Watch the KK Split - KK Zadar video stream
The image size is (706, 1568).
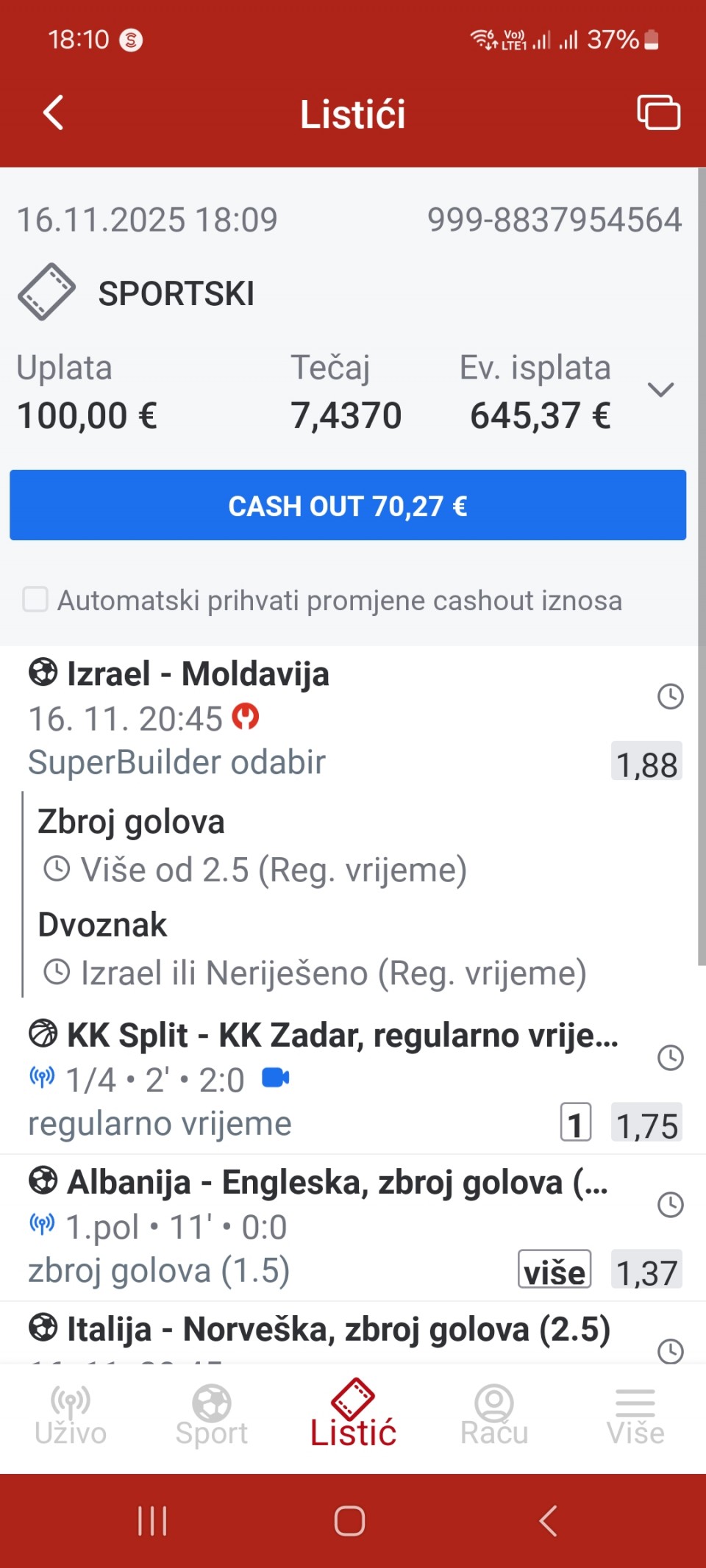coord(276,1078)
